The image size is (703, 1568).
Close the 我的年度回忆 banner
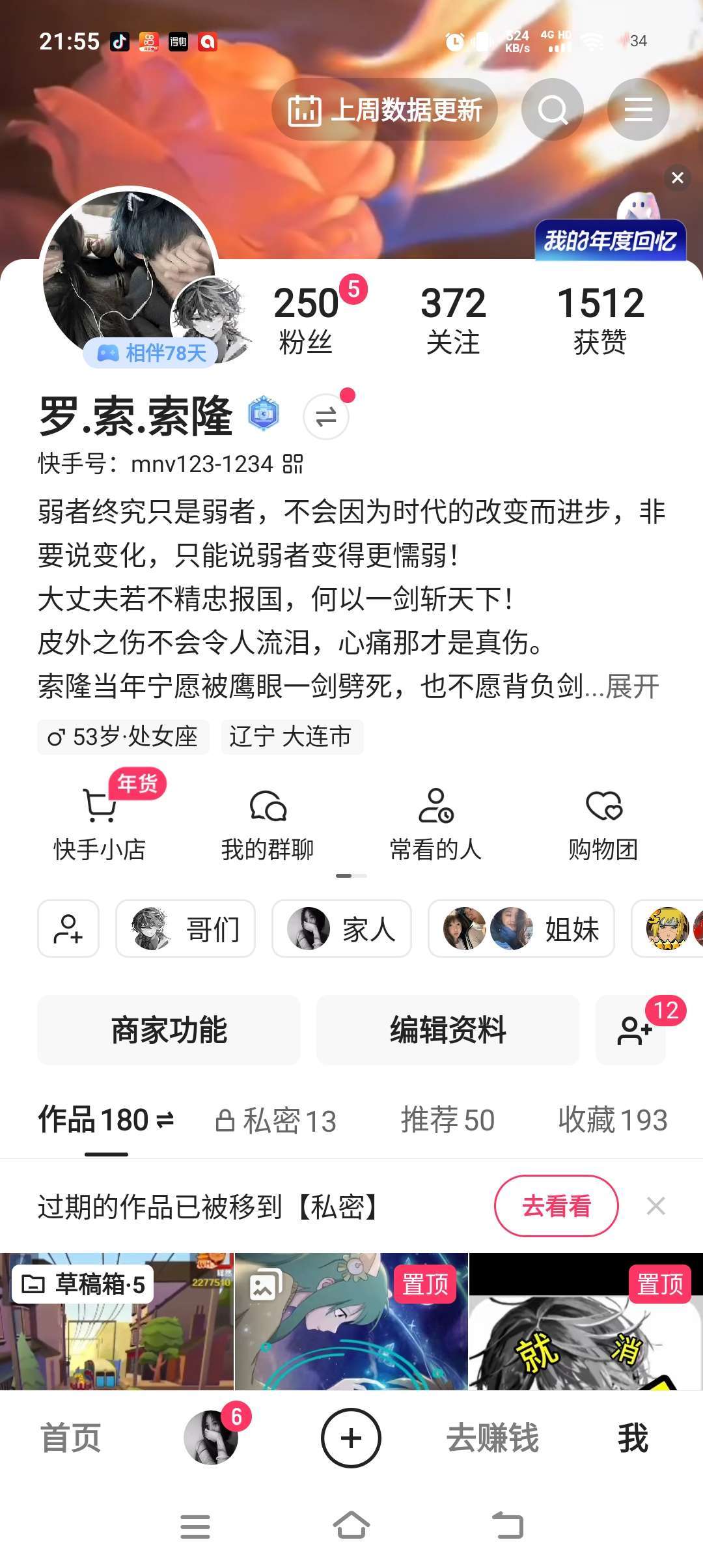tap(677, 178)
